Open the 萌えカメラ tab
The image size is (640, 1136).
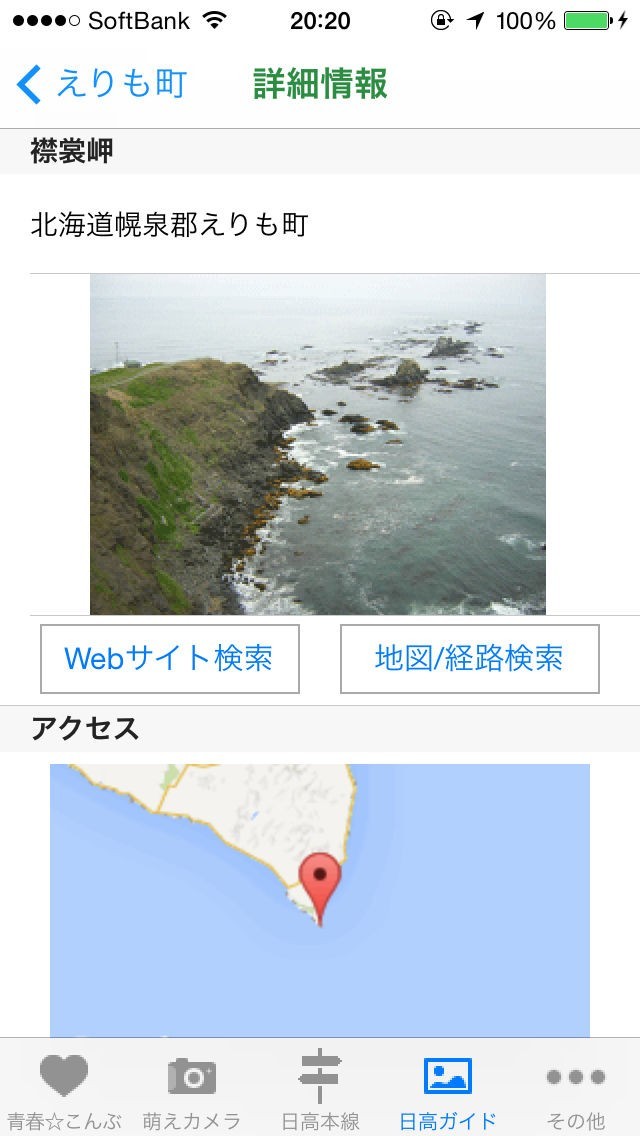coord(192,1090)
